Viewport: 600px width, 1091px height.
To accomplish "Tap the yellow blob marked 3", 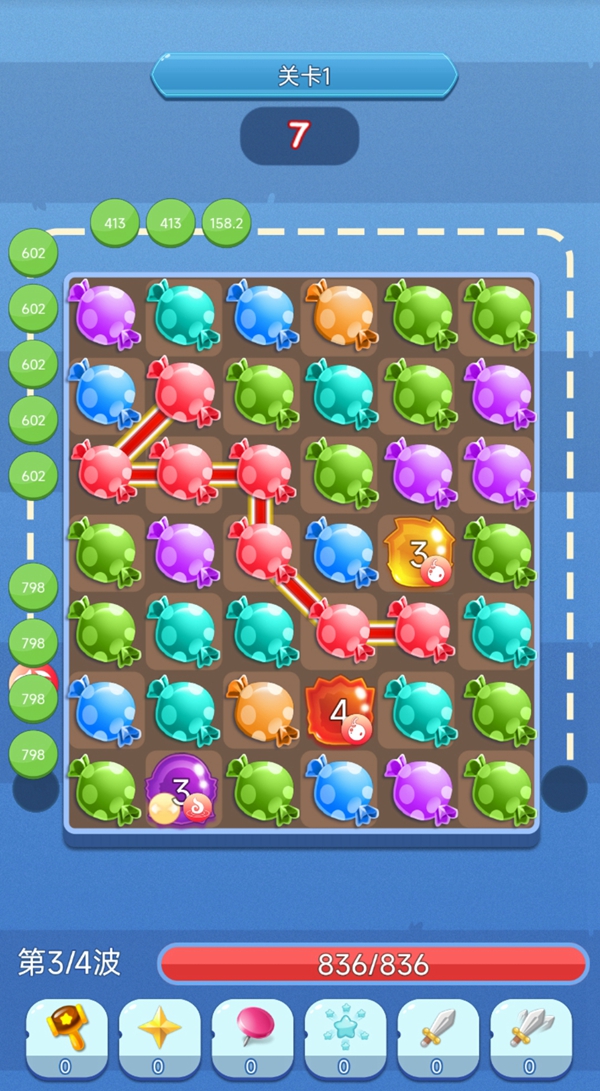I will (420, 552).
